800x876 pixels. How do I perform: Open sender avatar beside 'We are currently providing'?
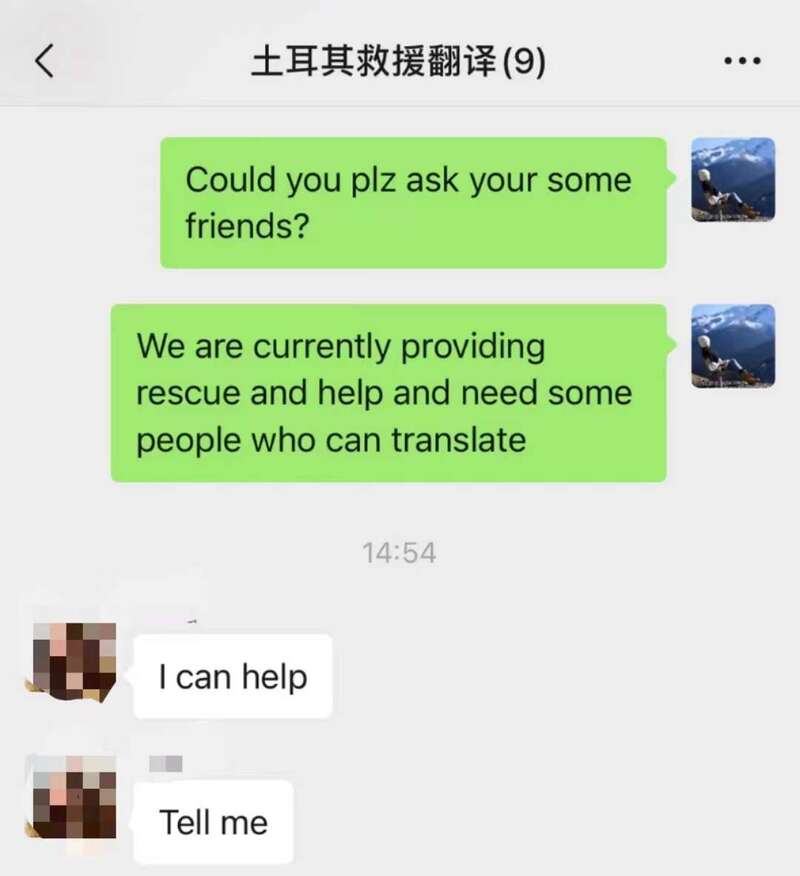coord(733,346)
